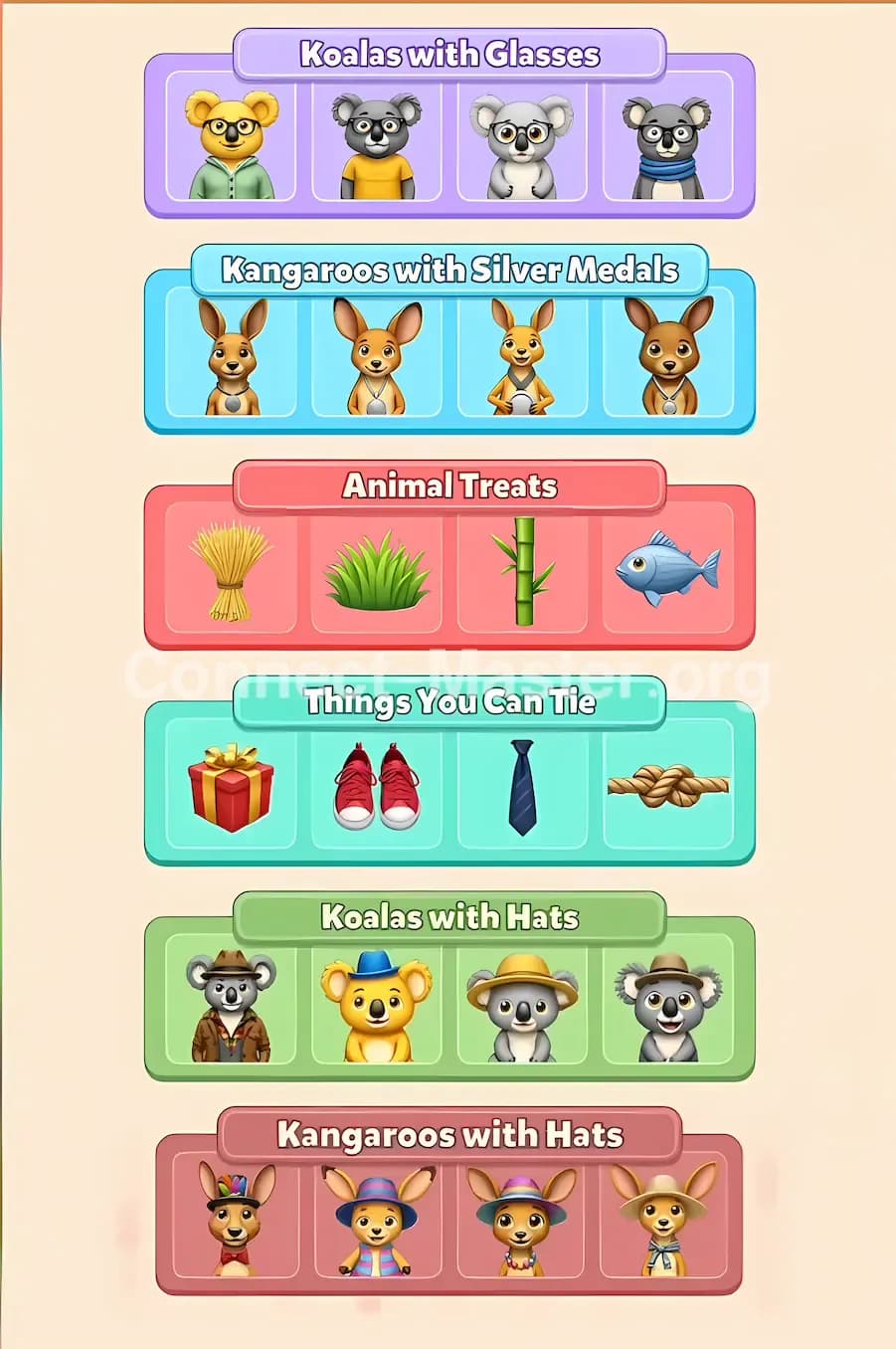This screenshot has height=1349, width=896.
Task: Pick the kangaroo wearing the purple sun hat
Action: pyautogui.click(x=522, y=1222)
